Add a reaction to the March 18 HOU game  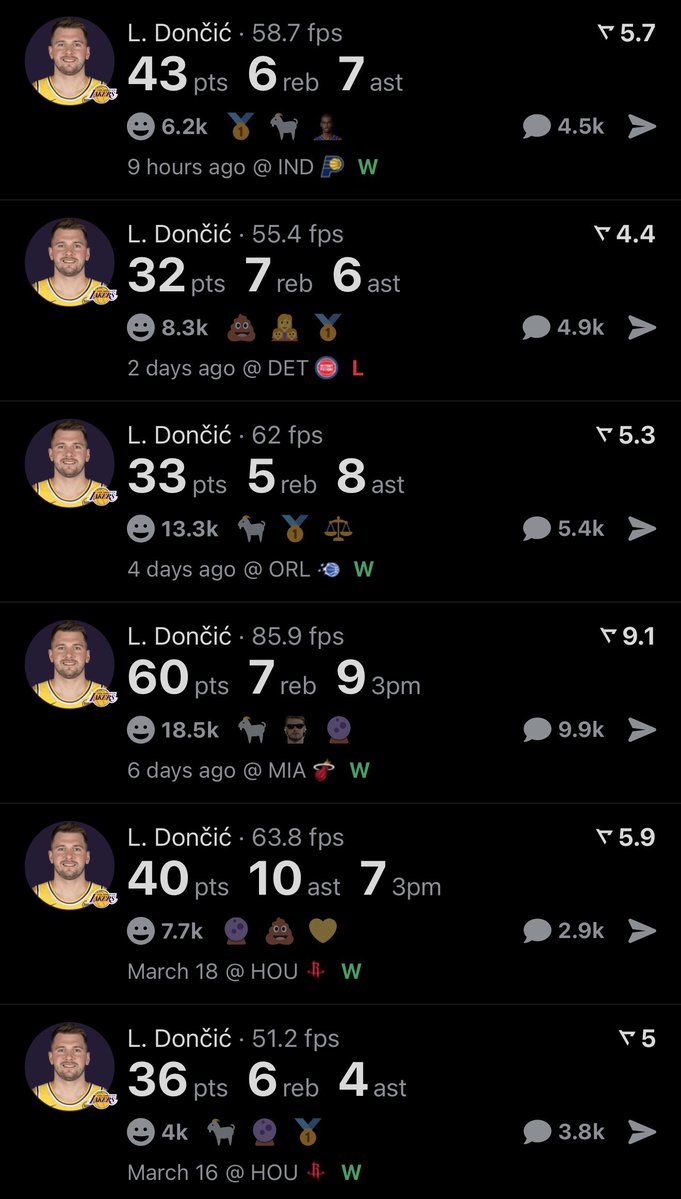coord(141,931)
